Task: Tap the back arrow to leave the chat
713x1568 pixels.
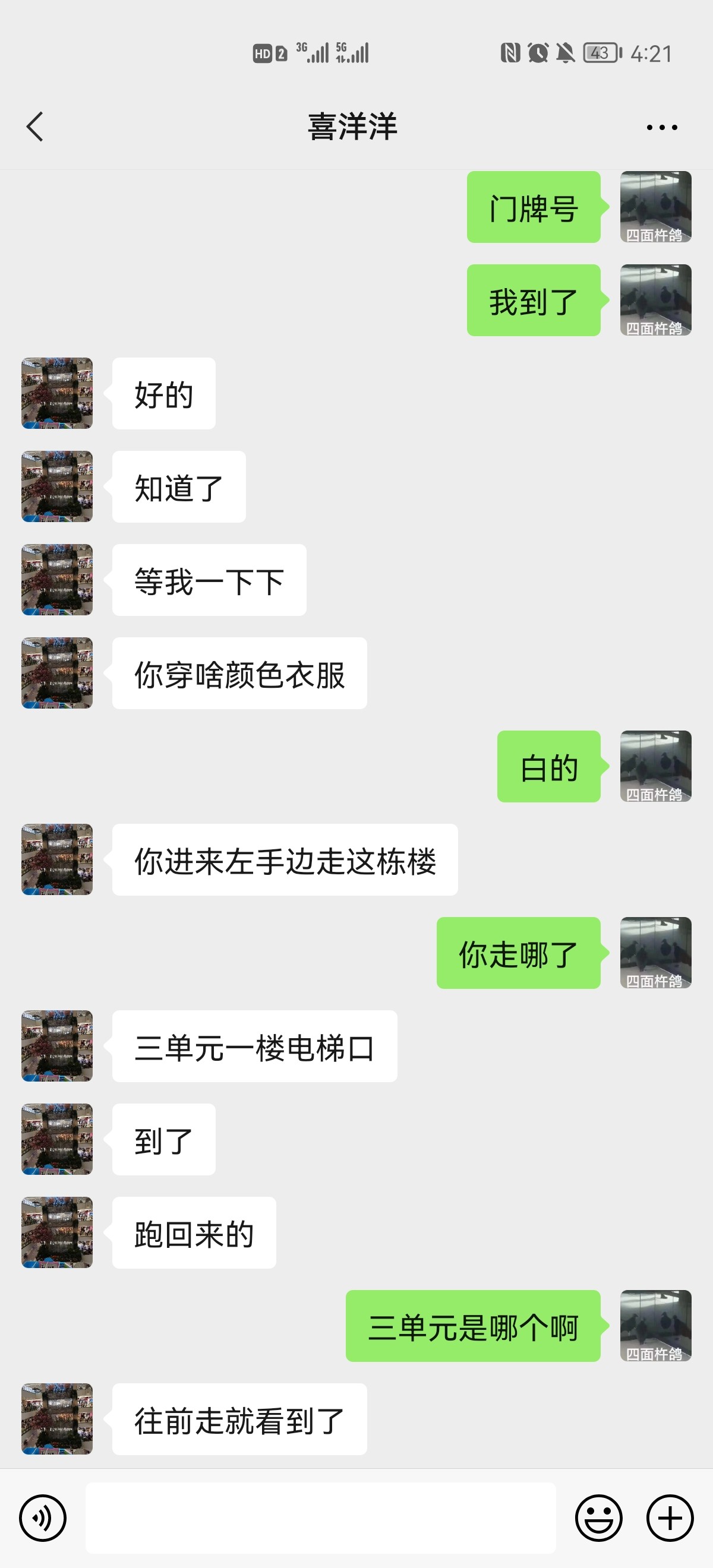Action: pyautogui.click(x=34, y=127)
